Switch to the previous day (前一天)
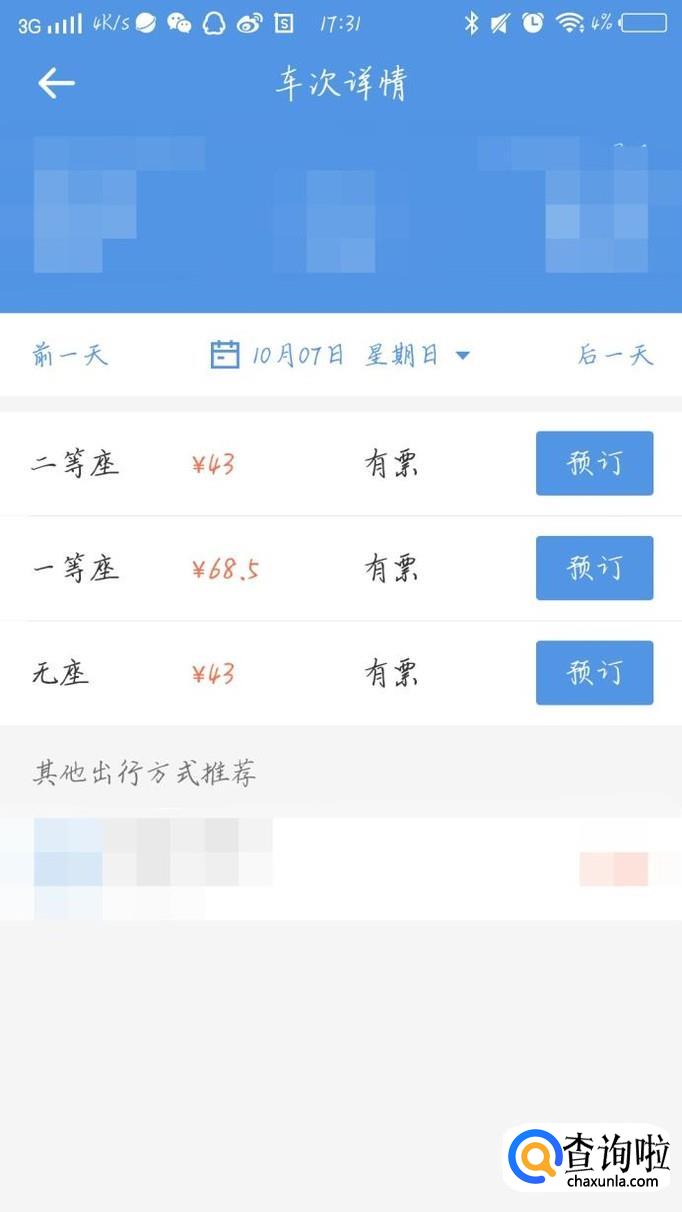682x1212 pixels. coord(70,355)
